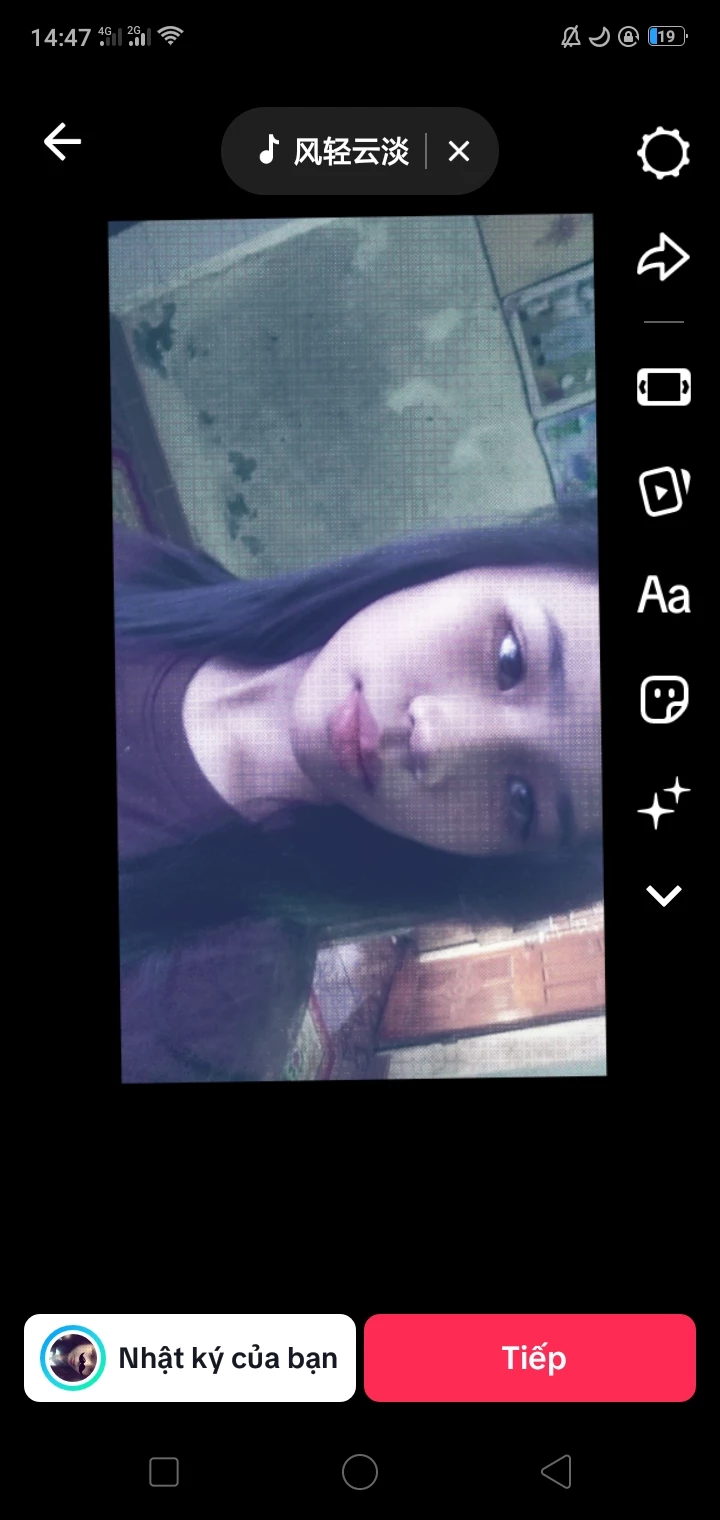
Task: Open the video templates tool
Action: (x=663, y=490)
